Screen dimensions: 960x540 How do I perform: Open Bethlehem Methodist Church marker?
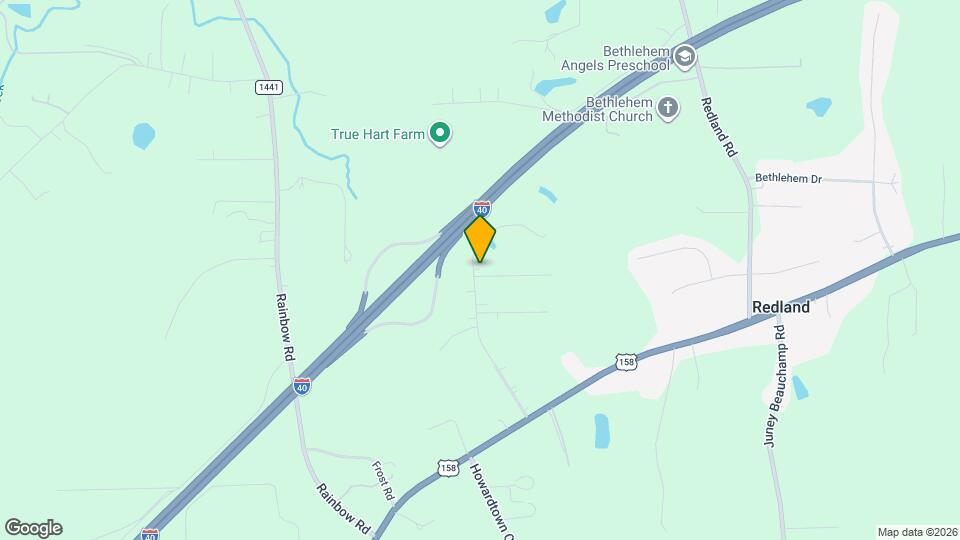668,108
